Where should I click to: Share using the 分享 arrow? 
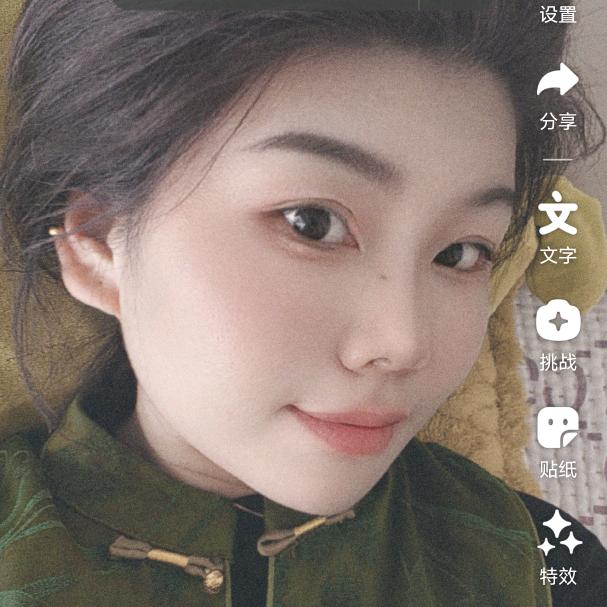558,82
